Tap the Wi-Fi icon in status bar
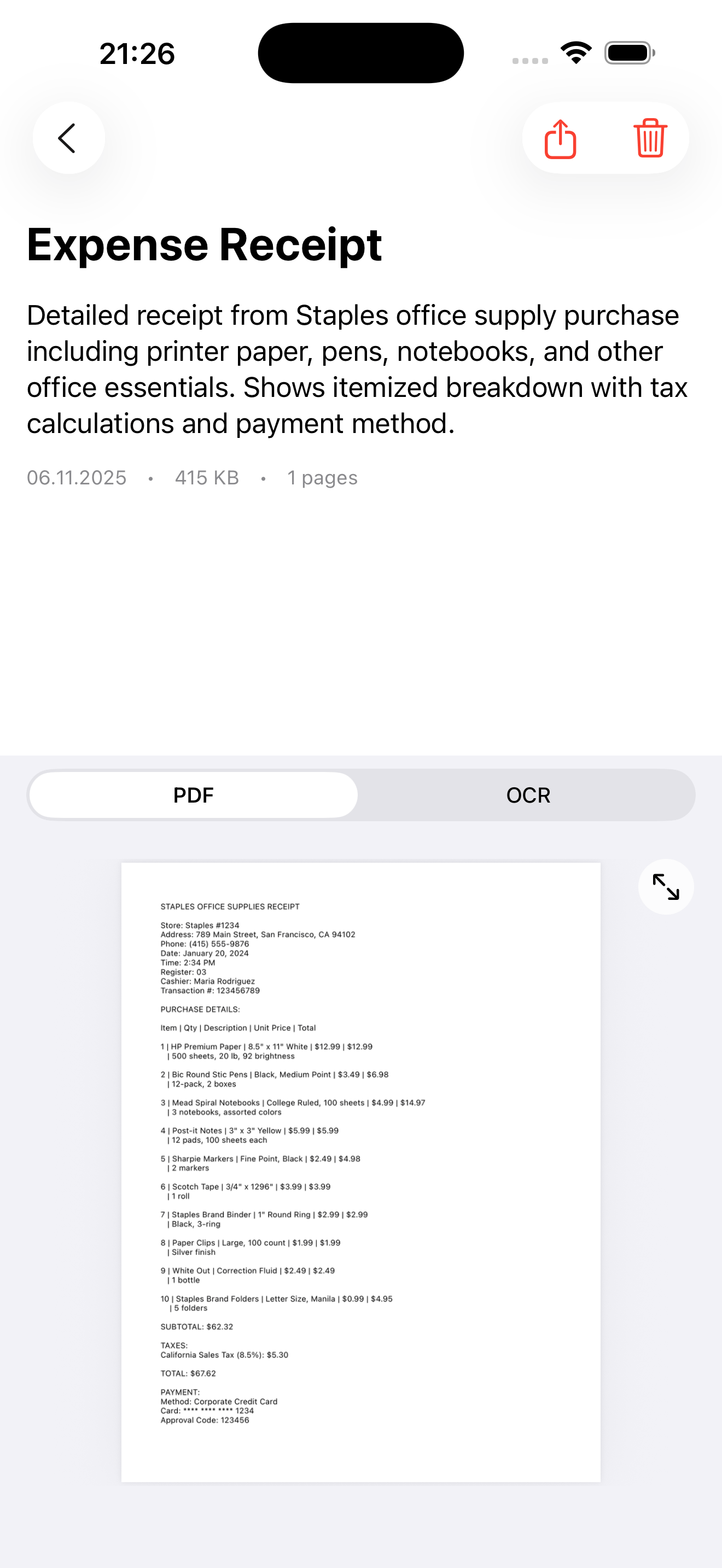Viewport: 722px width, 1568px height. 575,52
